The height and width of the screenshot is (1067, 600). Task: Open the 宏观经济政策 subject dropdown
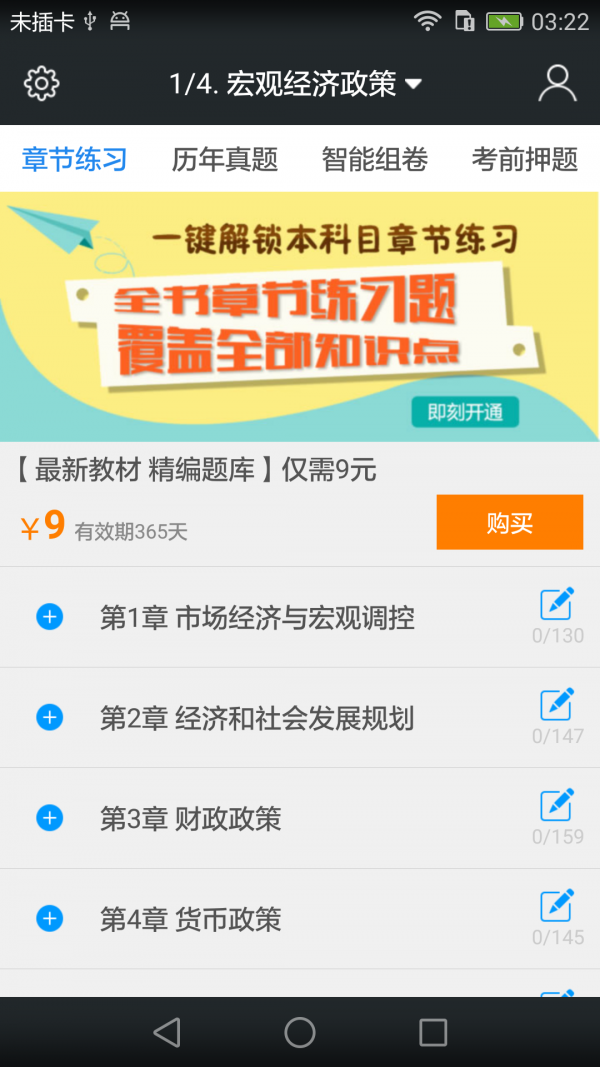[296, 84]
